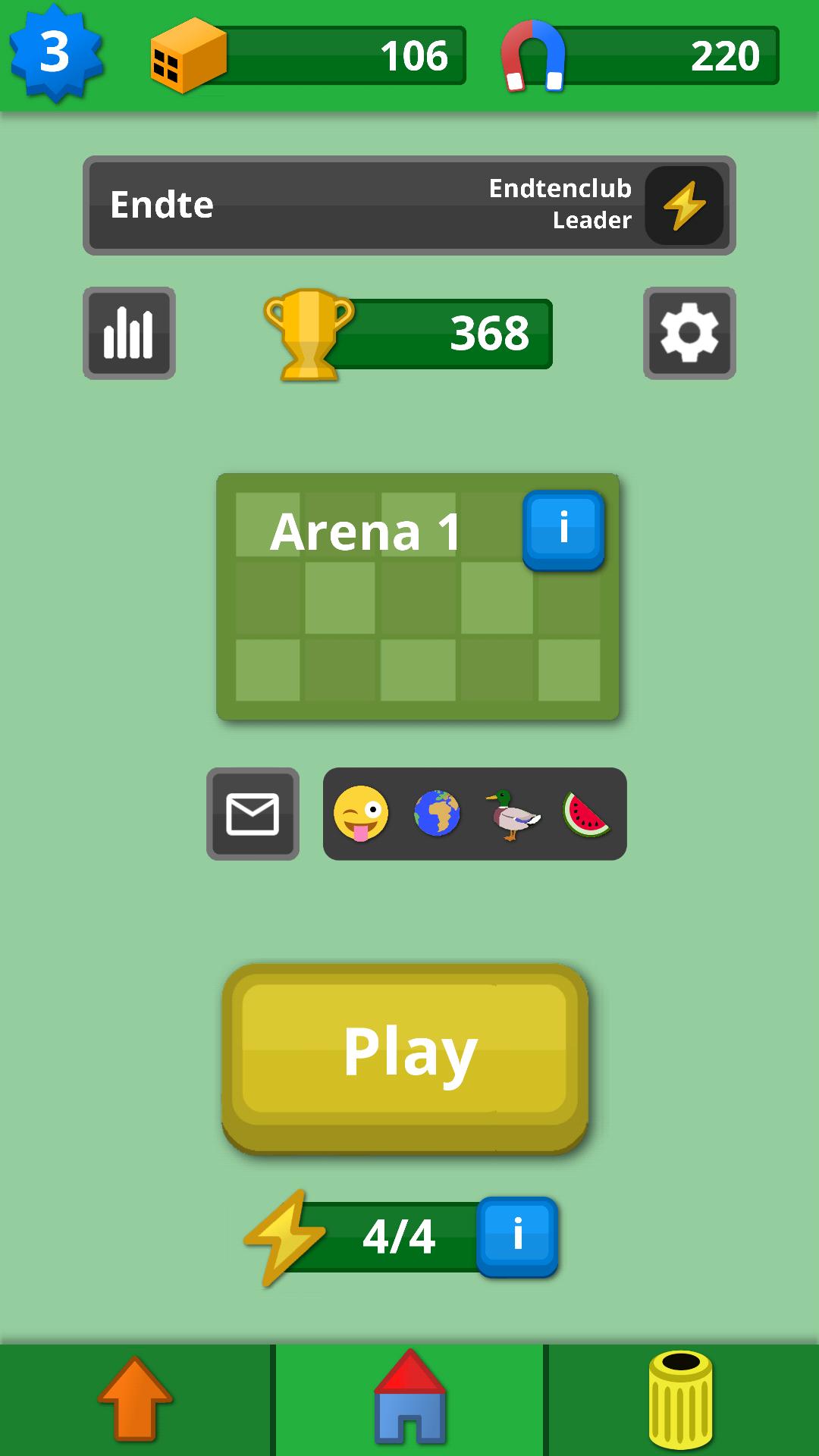The width and height of the screenshot is (819, 1456).
Task: Show info for Arena 1
Action: tap(563, 529)
